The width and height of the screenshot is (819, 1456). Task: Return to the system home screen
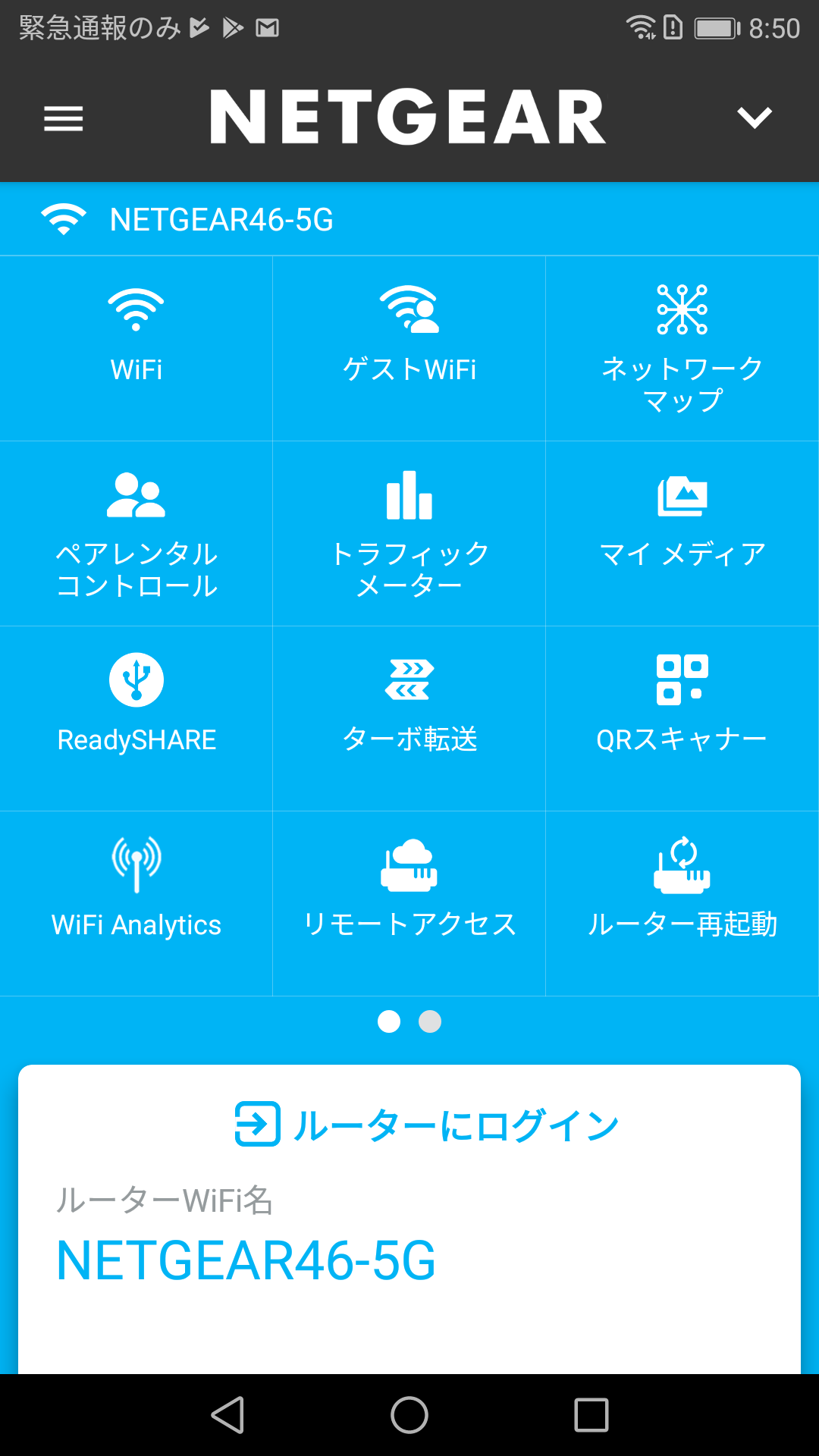click(x=409, y=1415)
